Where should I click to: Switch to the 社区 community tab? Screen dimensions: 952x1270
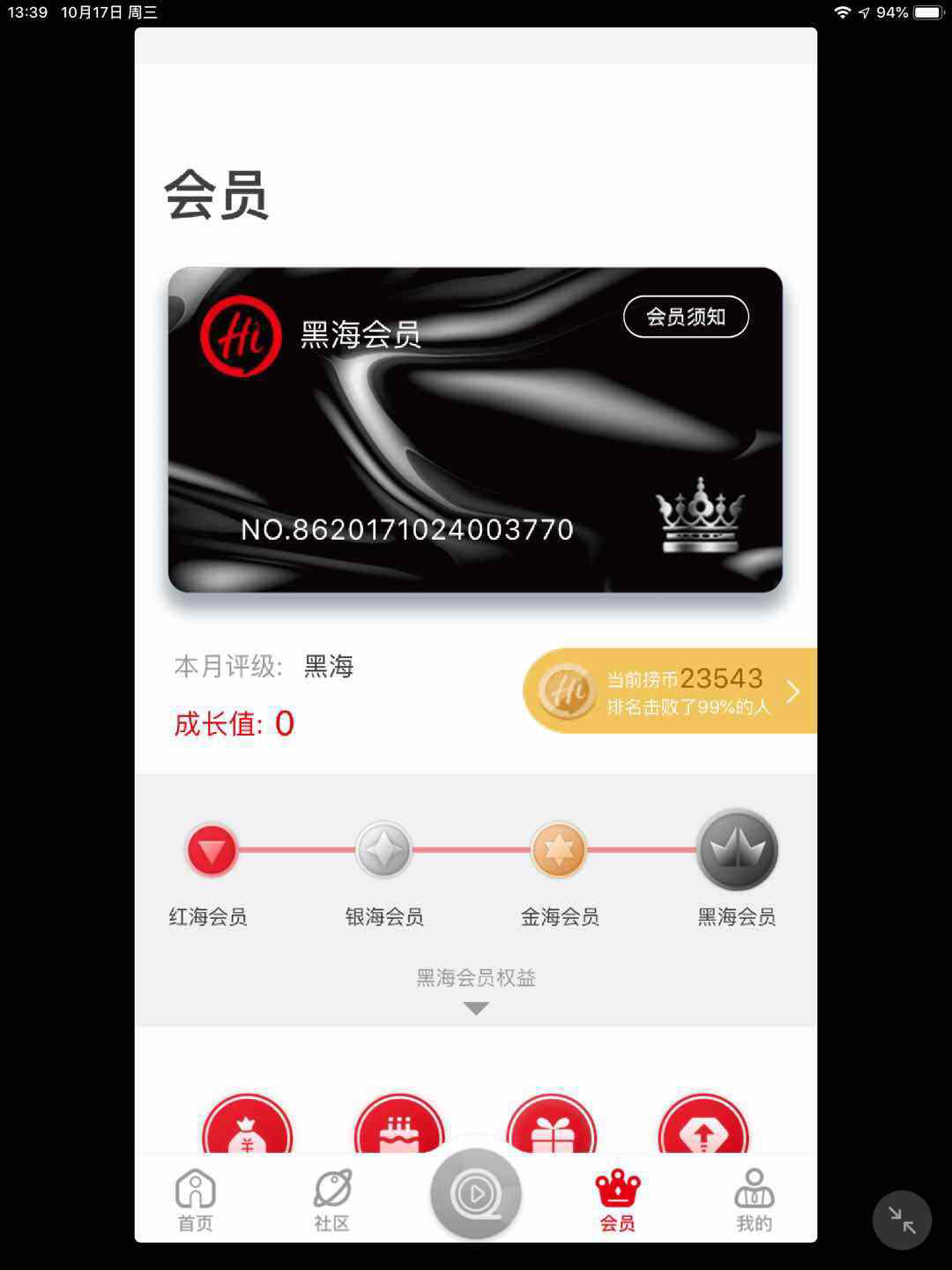pyautogui.click(x=332, y=1200)
